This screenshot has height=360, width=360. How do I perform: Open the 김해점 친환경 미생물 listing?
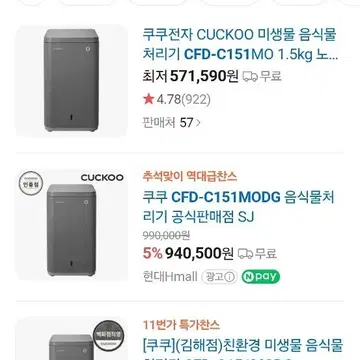243,349
